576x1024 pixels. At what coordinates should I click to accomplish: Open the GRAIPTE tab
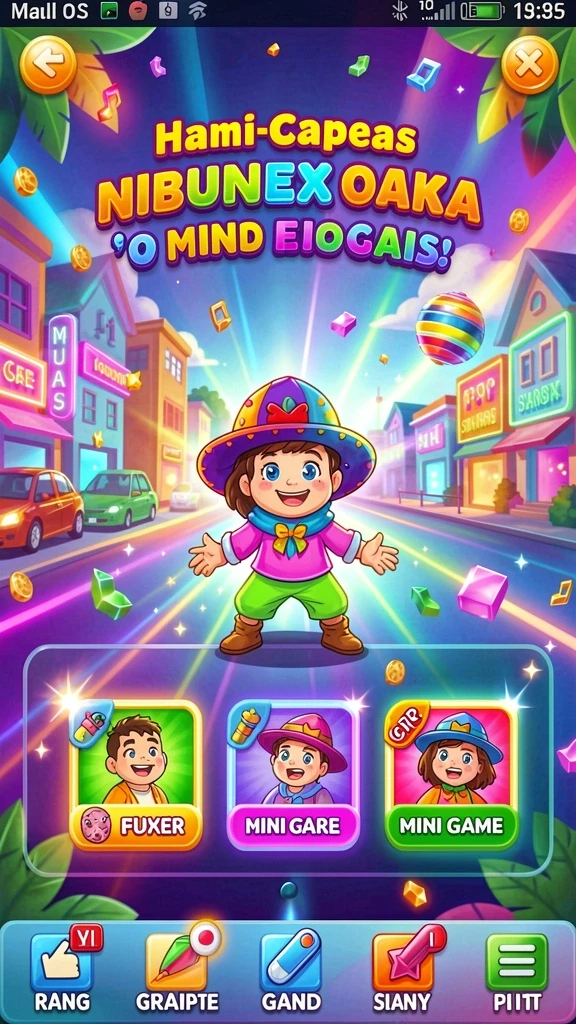pos(177,970)
